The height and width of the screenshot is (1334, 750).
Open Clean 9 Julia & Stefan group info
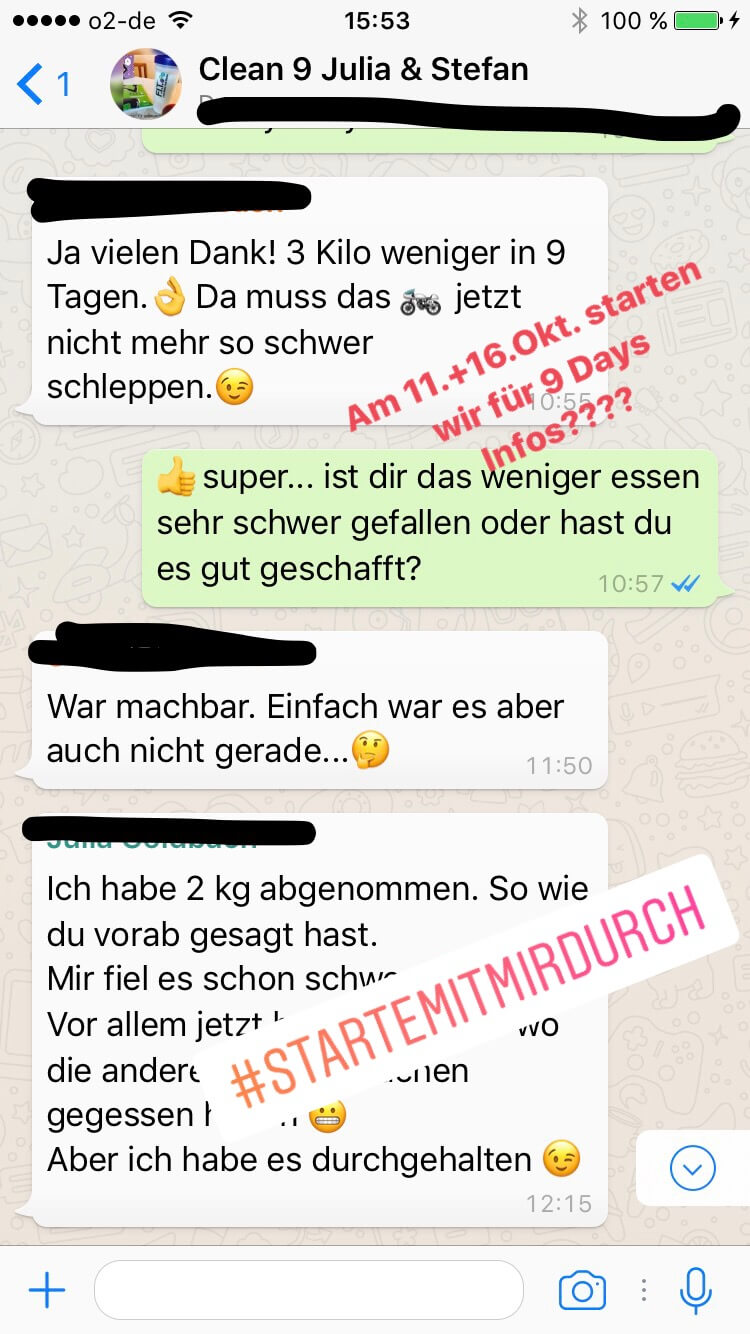tap(363, 70)
